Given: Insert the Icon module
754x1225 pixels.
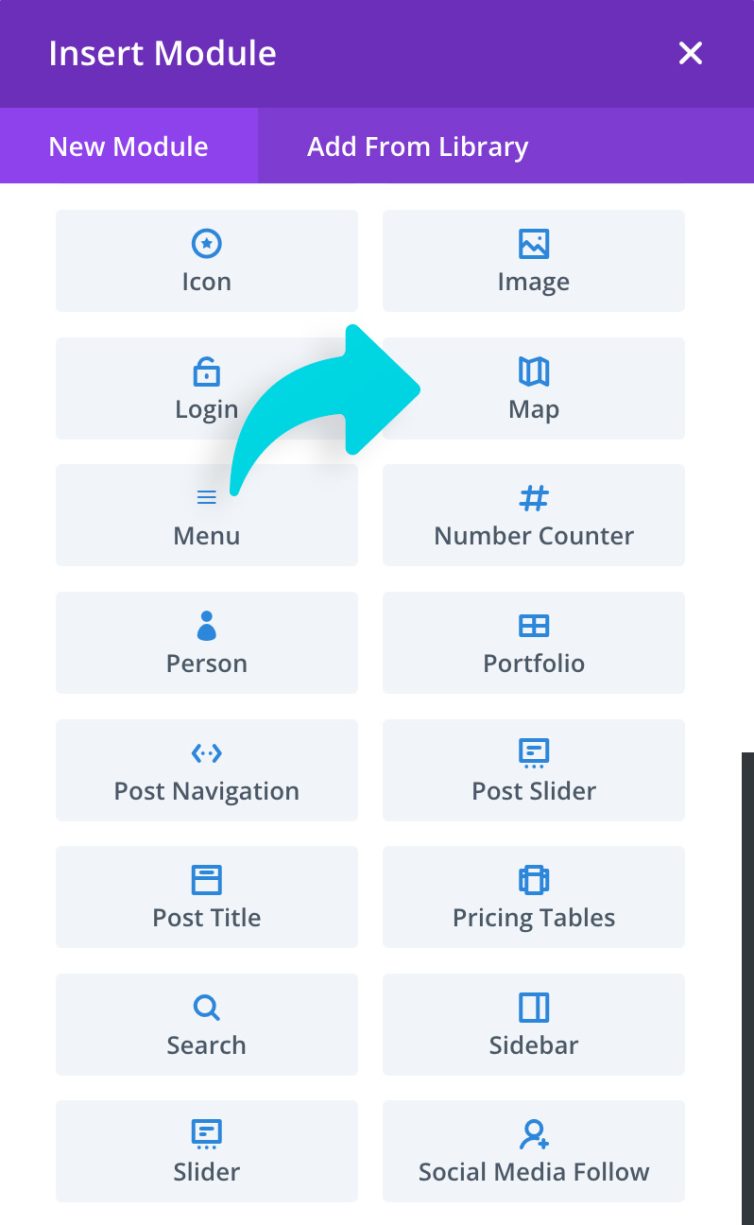Looking at the screenshot, I should pyautogui.click(x=207, y=261).
